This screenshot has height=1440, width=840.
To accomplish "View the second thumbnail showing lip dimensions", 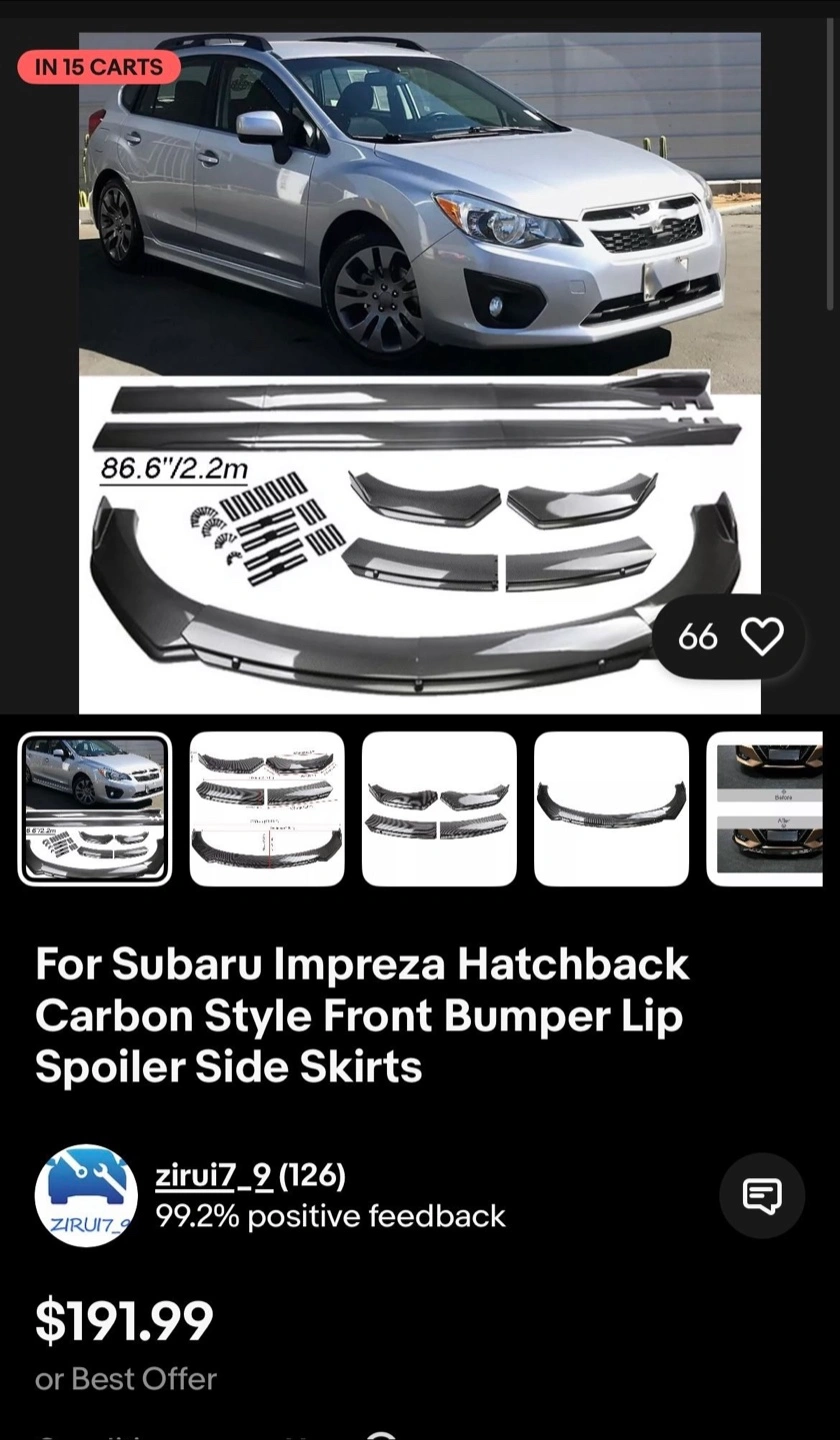I will tap(267, 809).
